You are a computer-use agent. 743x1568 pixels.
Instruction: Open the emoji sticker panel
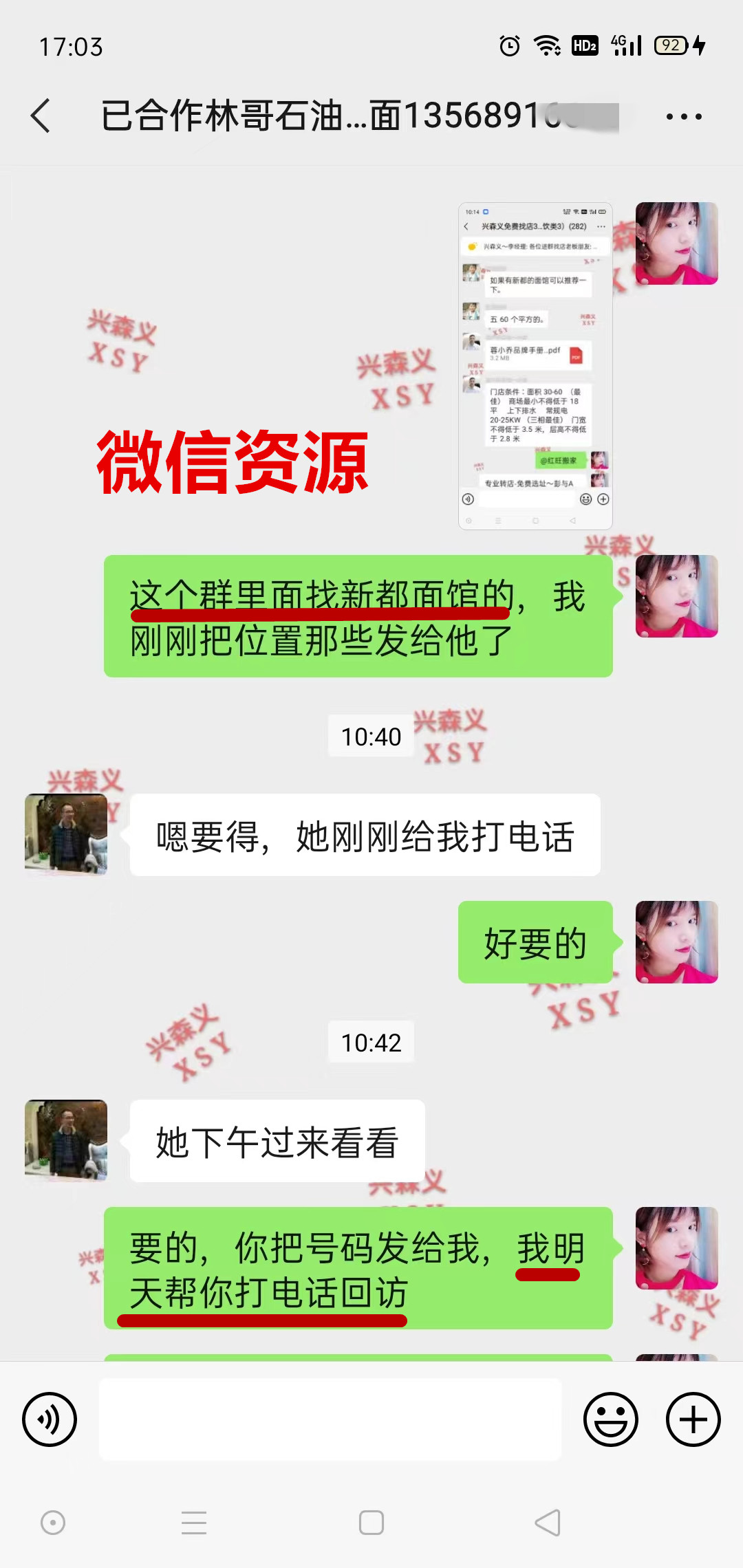click(x=610, y=1419)
